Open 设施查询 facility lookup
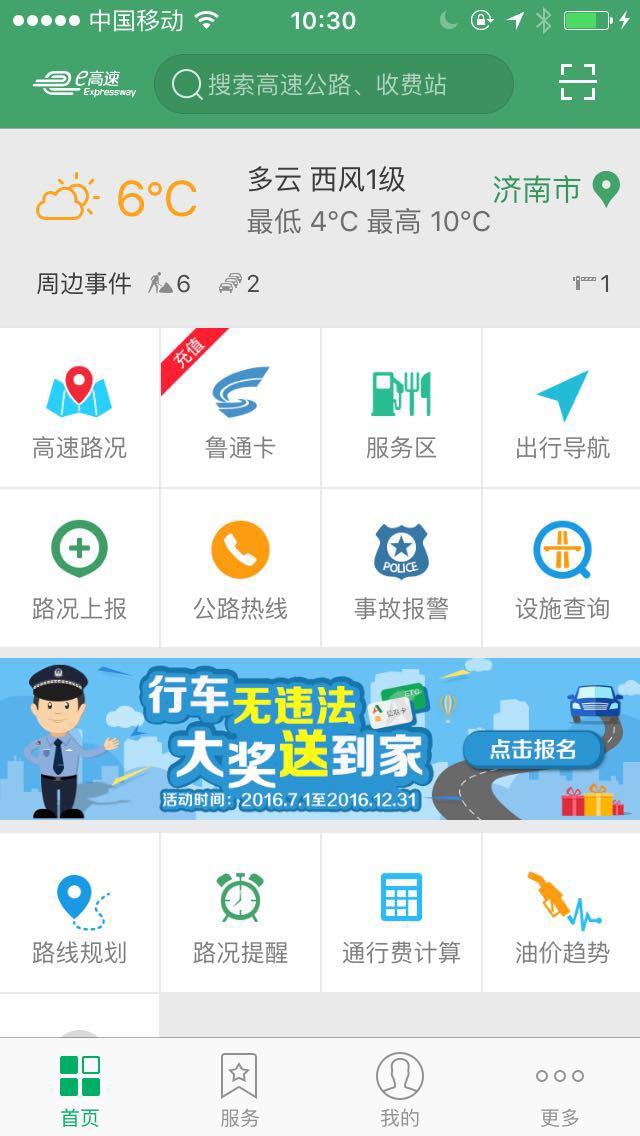This screenshot has width=640, height=1136. click(562, 568)
